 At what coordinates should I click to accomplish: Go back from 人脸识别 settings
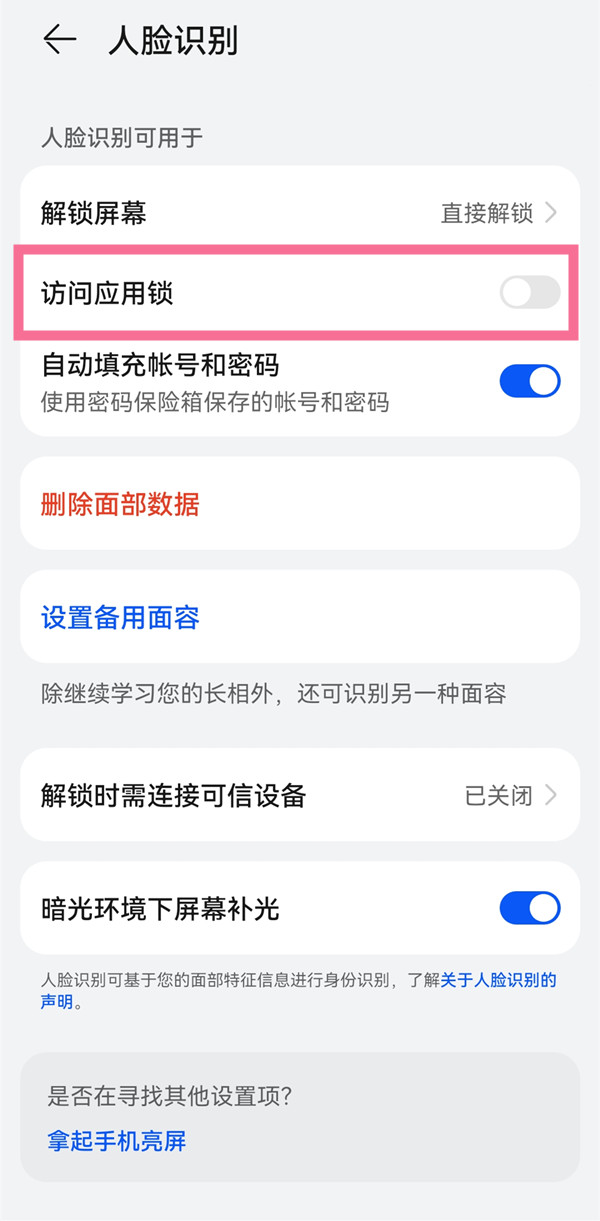tap(60, 40)
